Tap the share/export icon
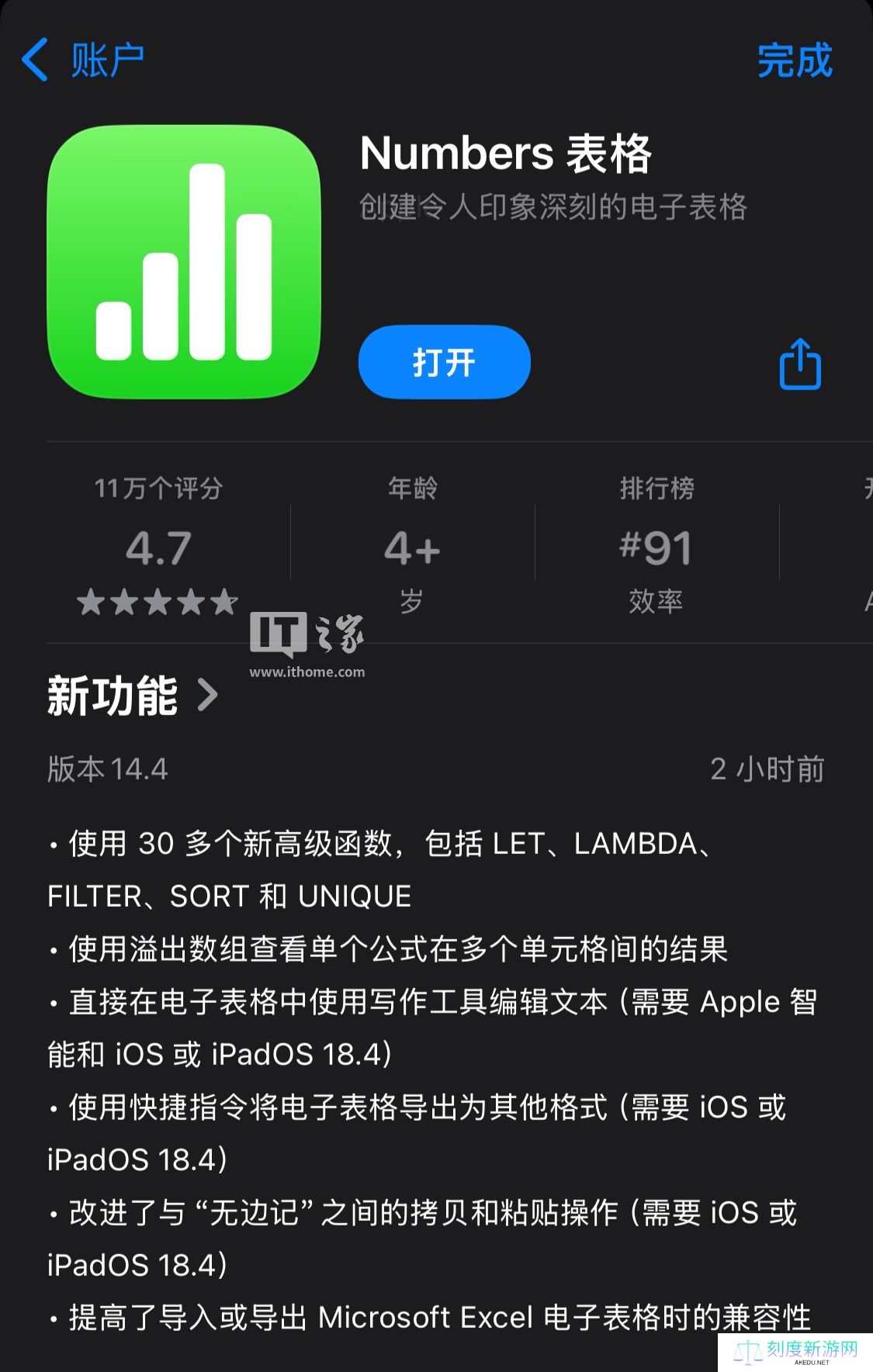This screenshot has width=873, height=1372. click(800, 365)
